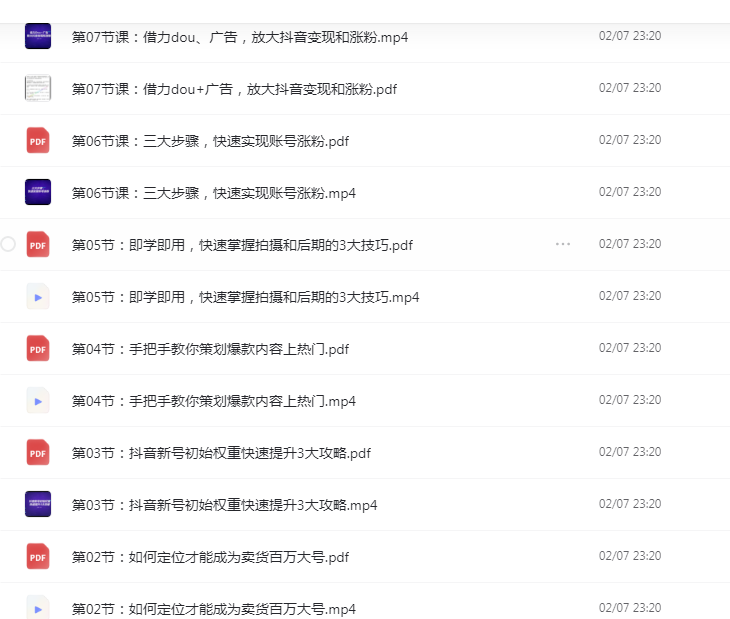The width and height of the screenshot is (730, 619).
Task: Open more options for 第05节 pdf row
Action: tap(563, 244)
